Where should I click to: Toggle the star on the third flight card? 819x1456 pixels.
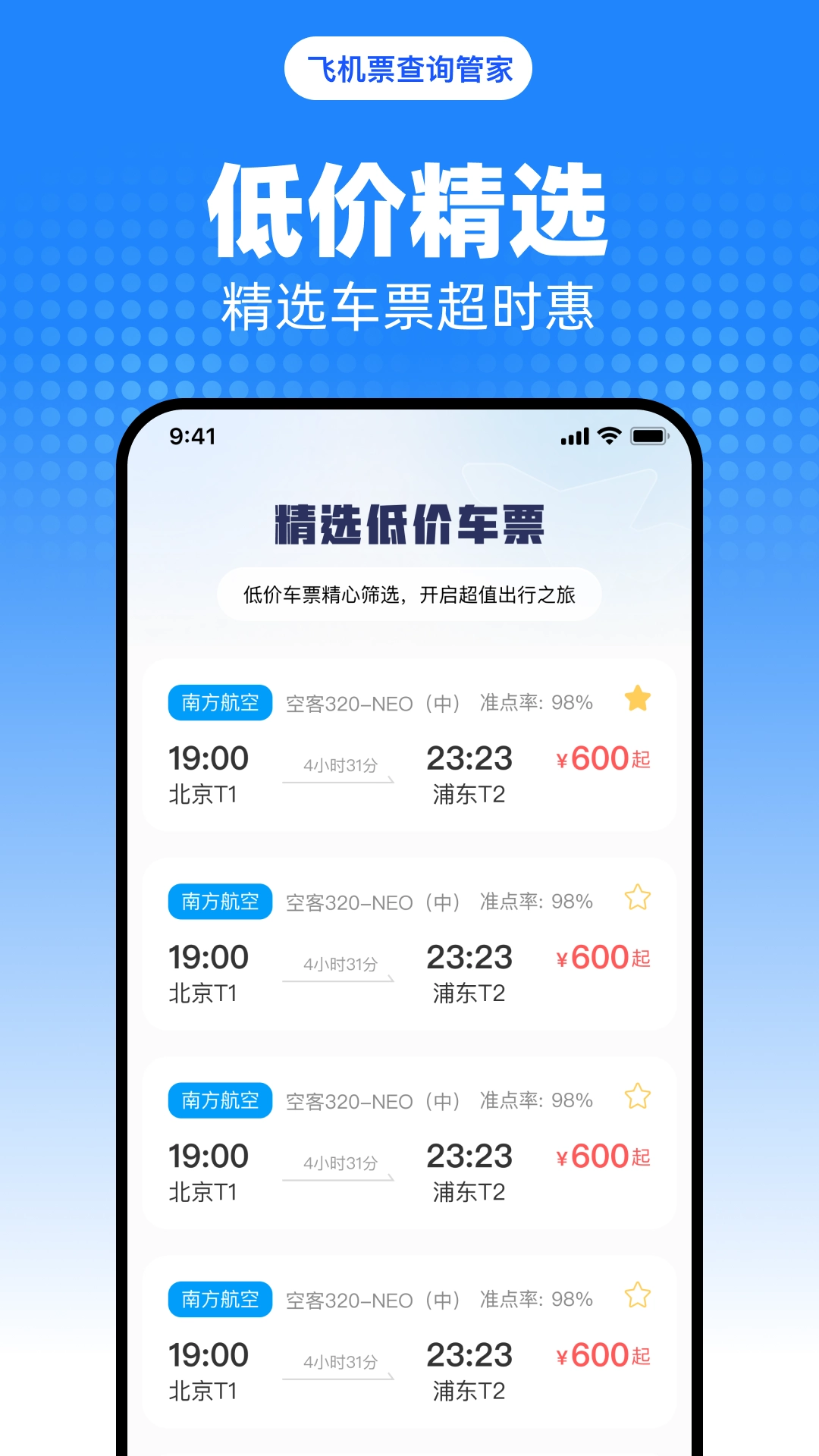[x=638, y=1097]
